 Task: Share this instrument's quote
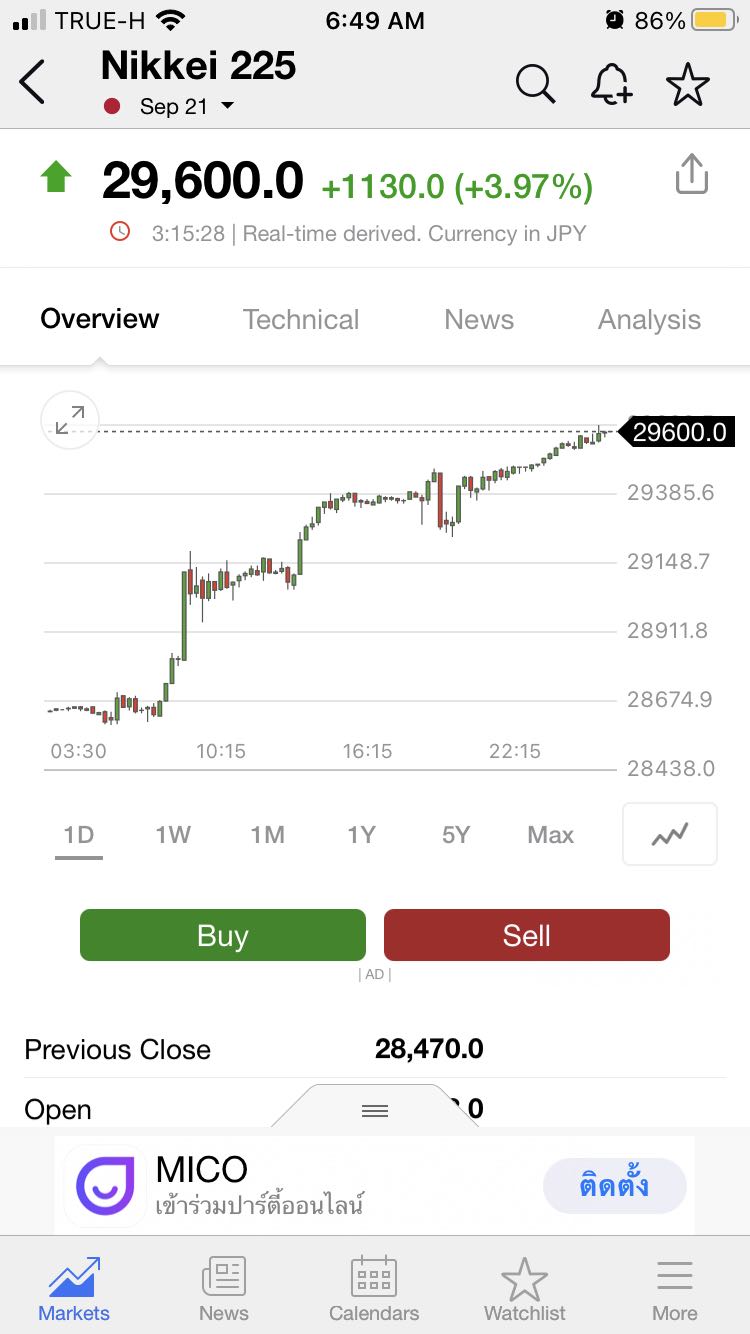[692, 174]
